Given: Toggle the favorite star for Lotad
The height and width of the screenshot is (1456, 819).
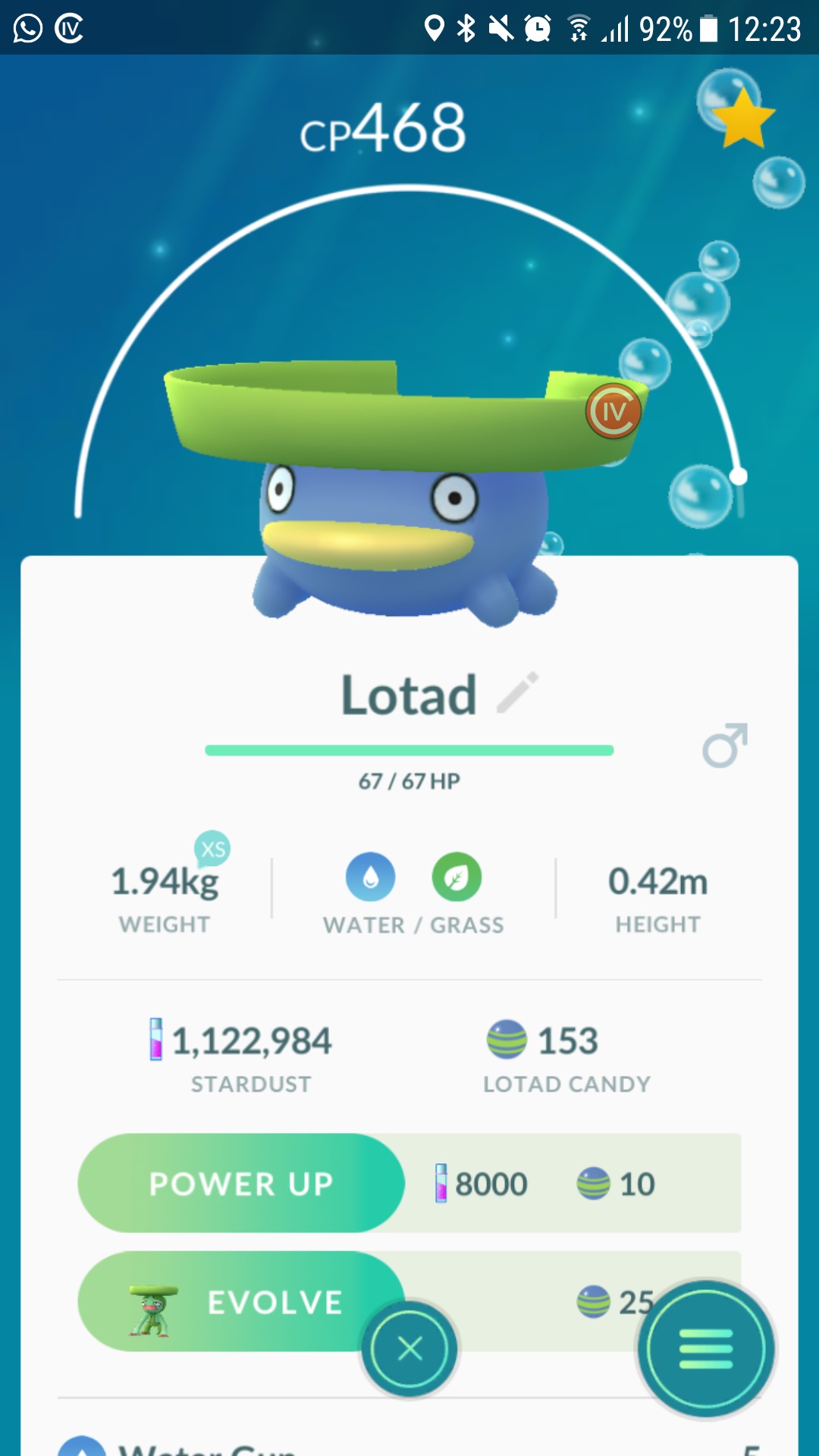Looking at the screenshot, I should pyautogui.click(x=743, y=118).
